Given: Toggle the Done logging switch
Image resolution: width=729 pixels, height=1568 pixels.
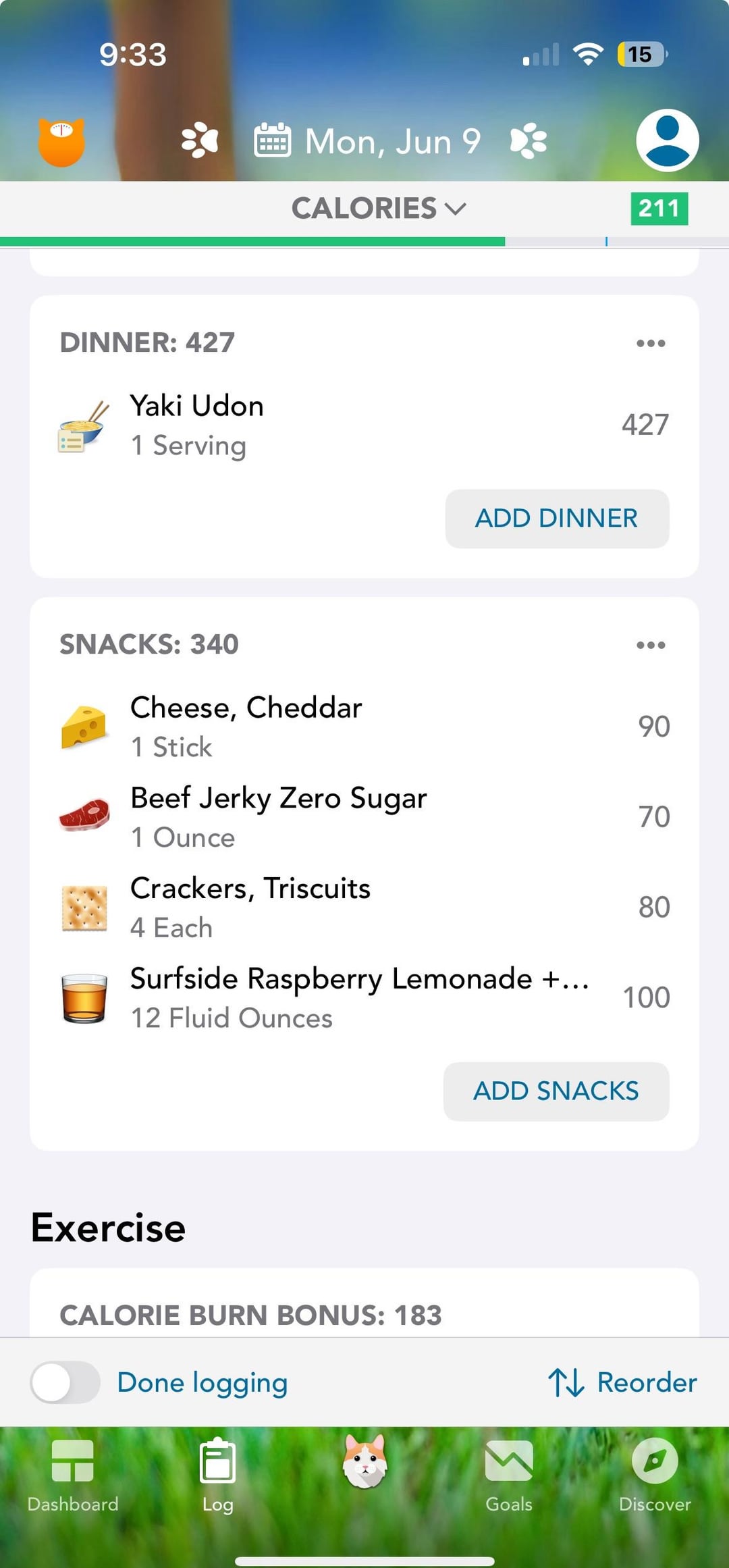Looking at the screenshot, I should coord(65,1382).
